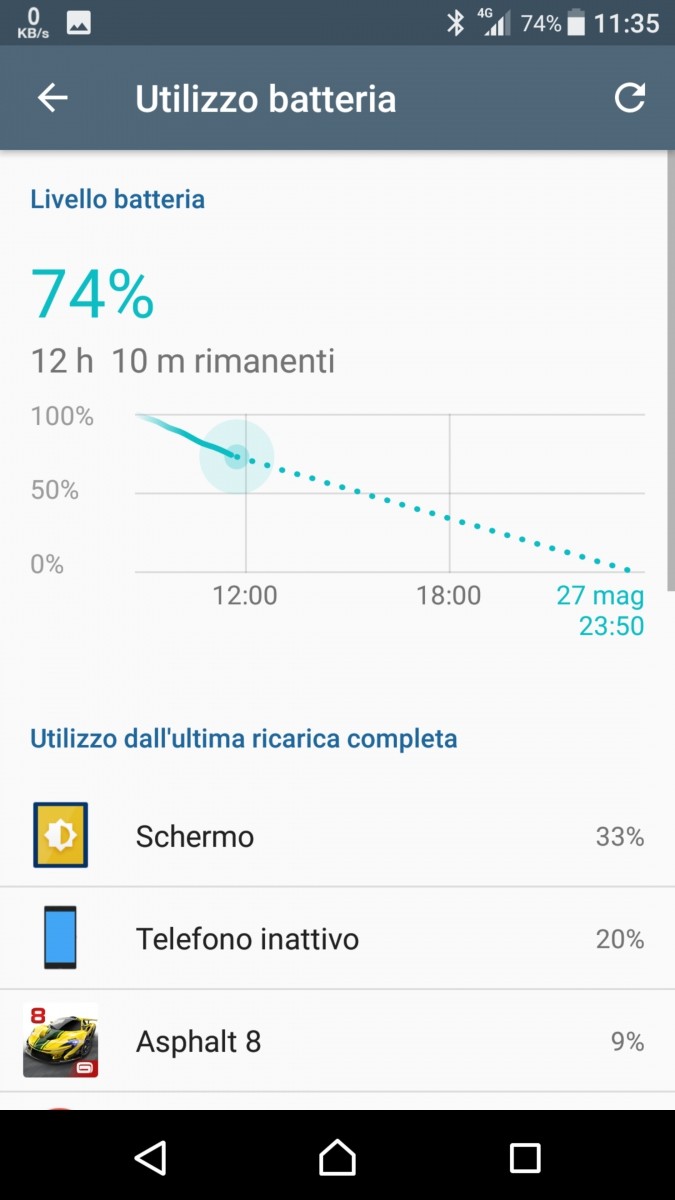This screenshot has height=1200, width=675.
Task: Open the recent apps overview
Action: point(525,1157)
